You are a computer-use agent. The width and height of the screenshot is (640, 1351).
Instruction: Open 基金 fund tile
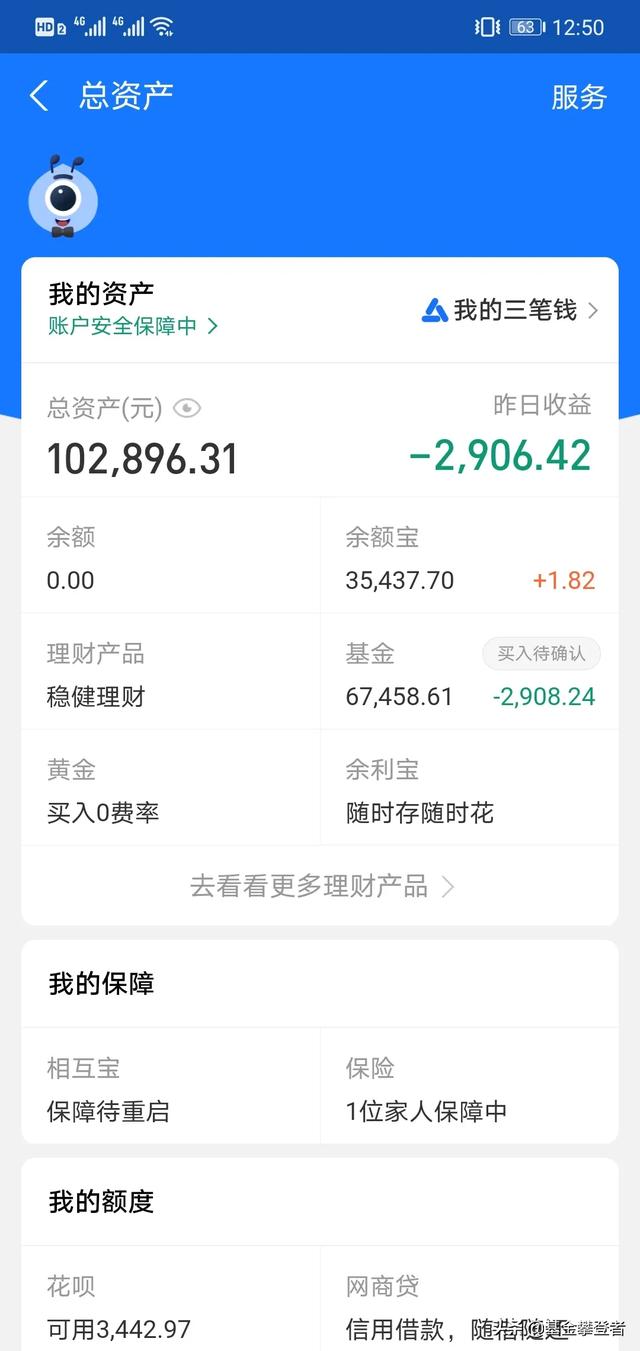tap(469, 672)
